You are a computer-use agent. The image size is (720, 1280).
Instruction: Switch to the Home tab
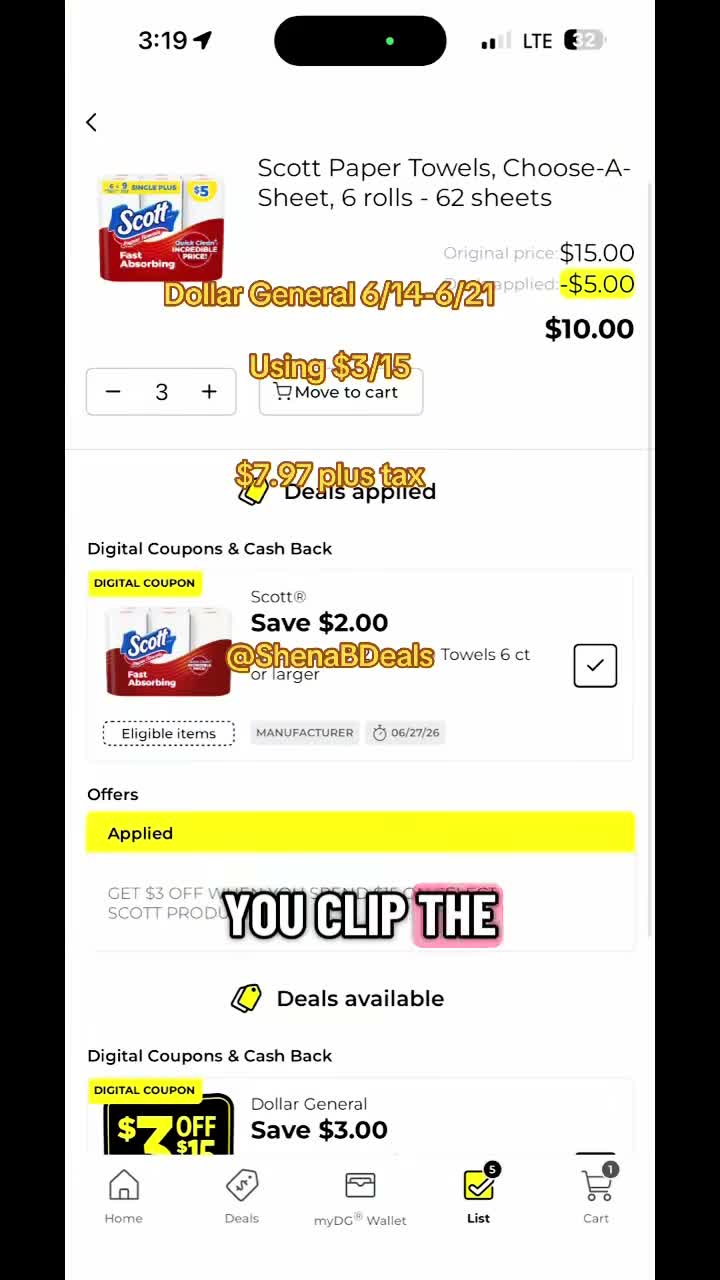click(124, 1196)
